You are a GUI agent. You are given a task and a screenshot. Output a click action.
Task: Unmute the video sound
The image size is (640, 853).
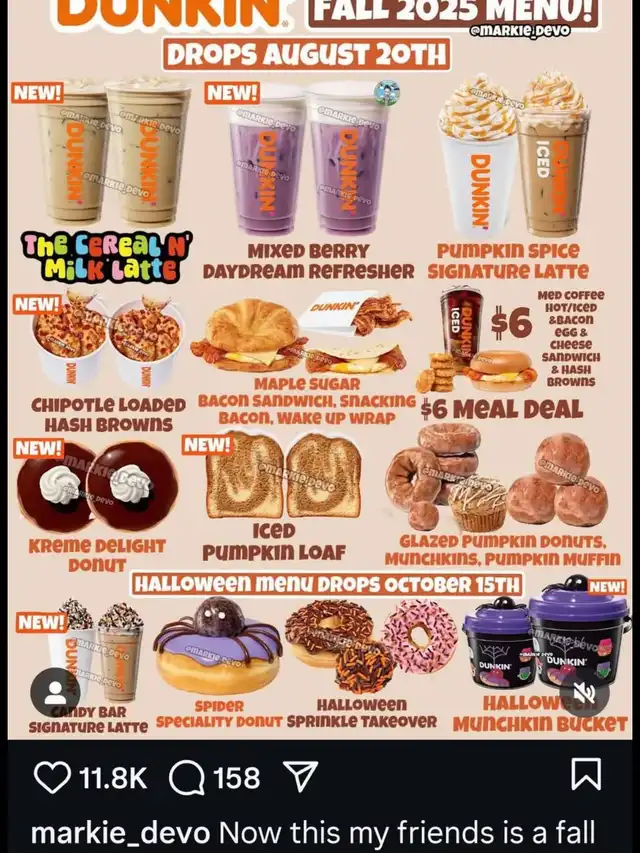click(585, 692)
